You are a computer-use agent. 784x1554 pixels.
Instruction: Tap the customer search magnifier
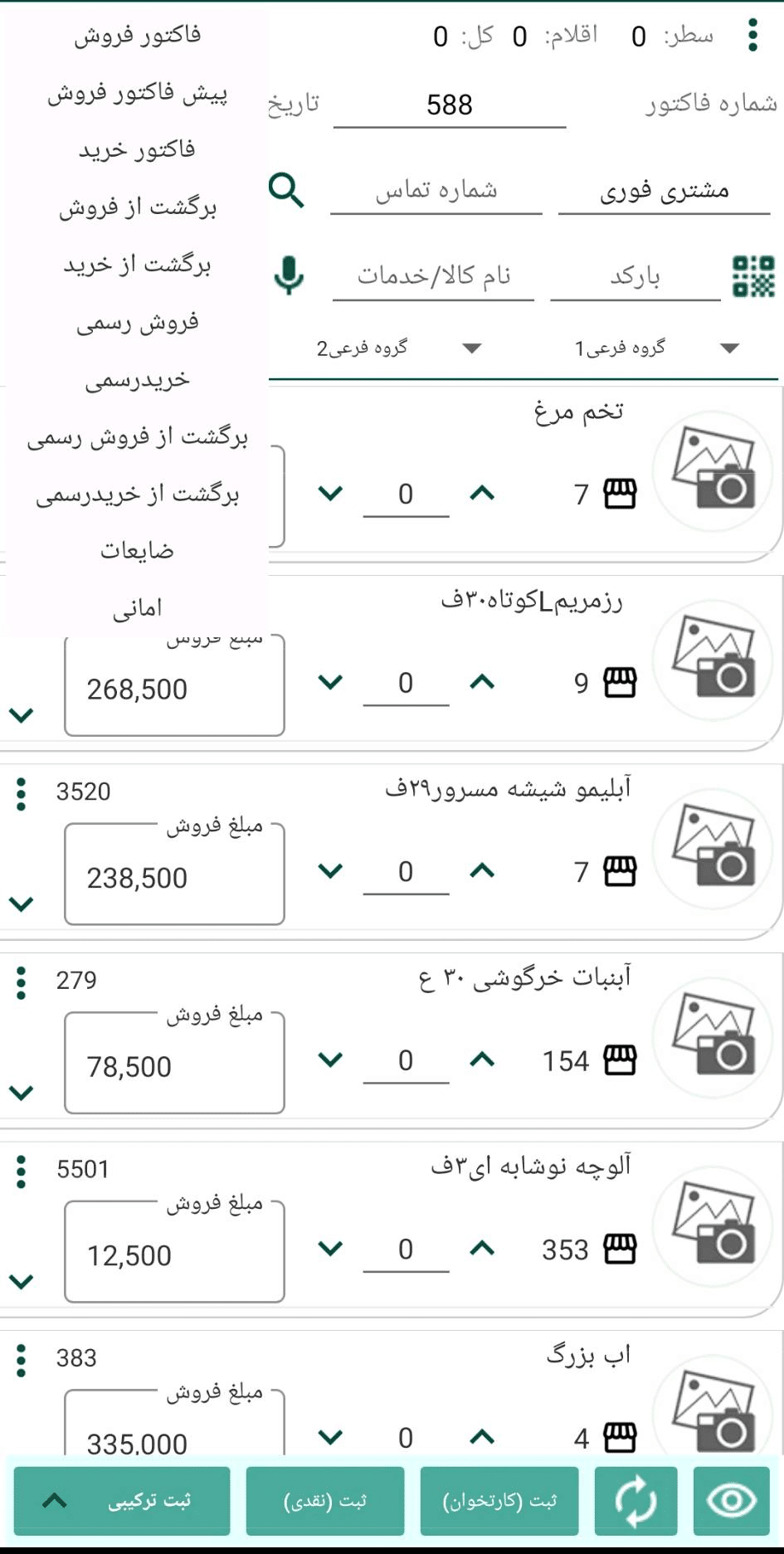click(x=286, y=191)
